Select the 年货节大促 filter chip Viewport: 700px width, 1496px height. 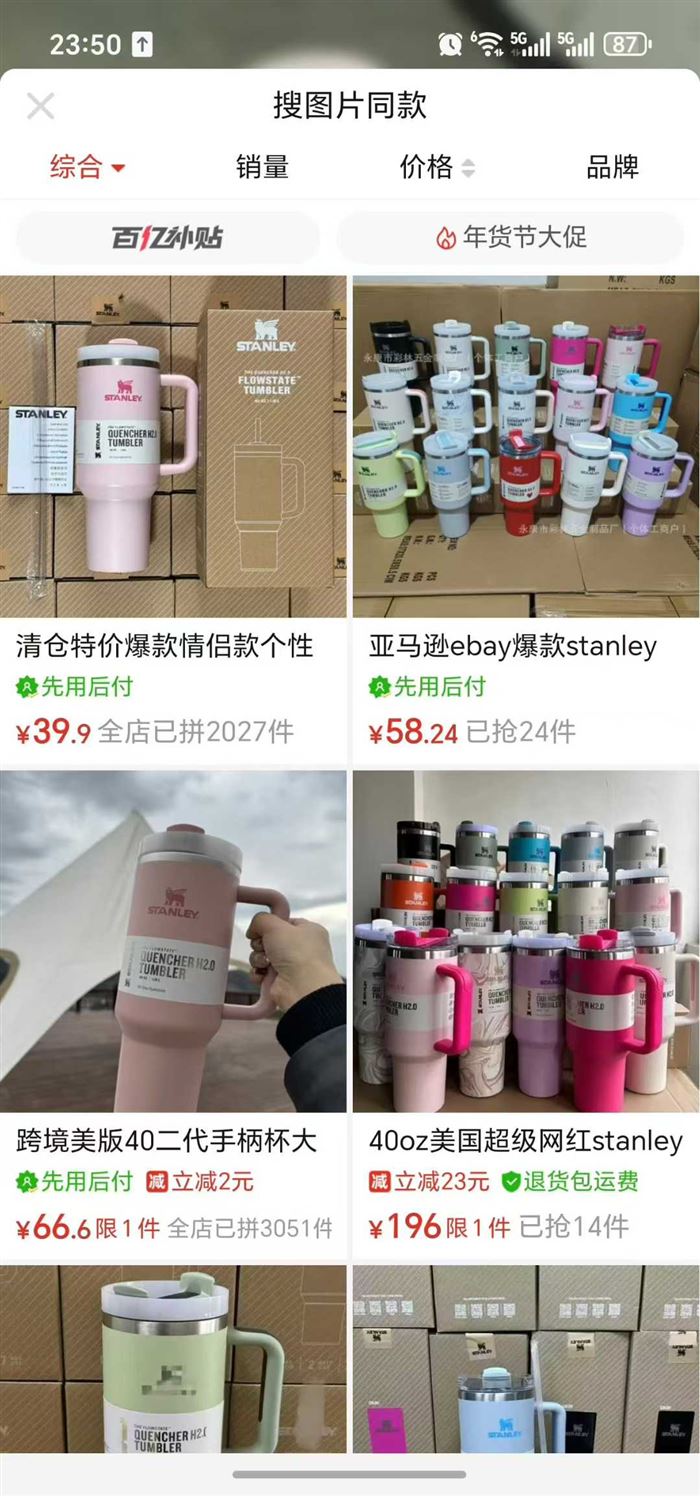pos(511,238)
